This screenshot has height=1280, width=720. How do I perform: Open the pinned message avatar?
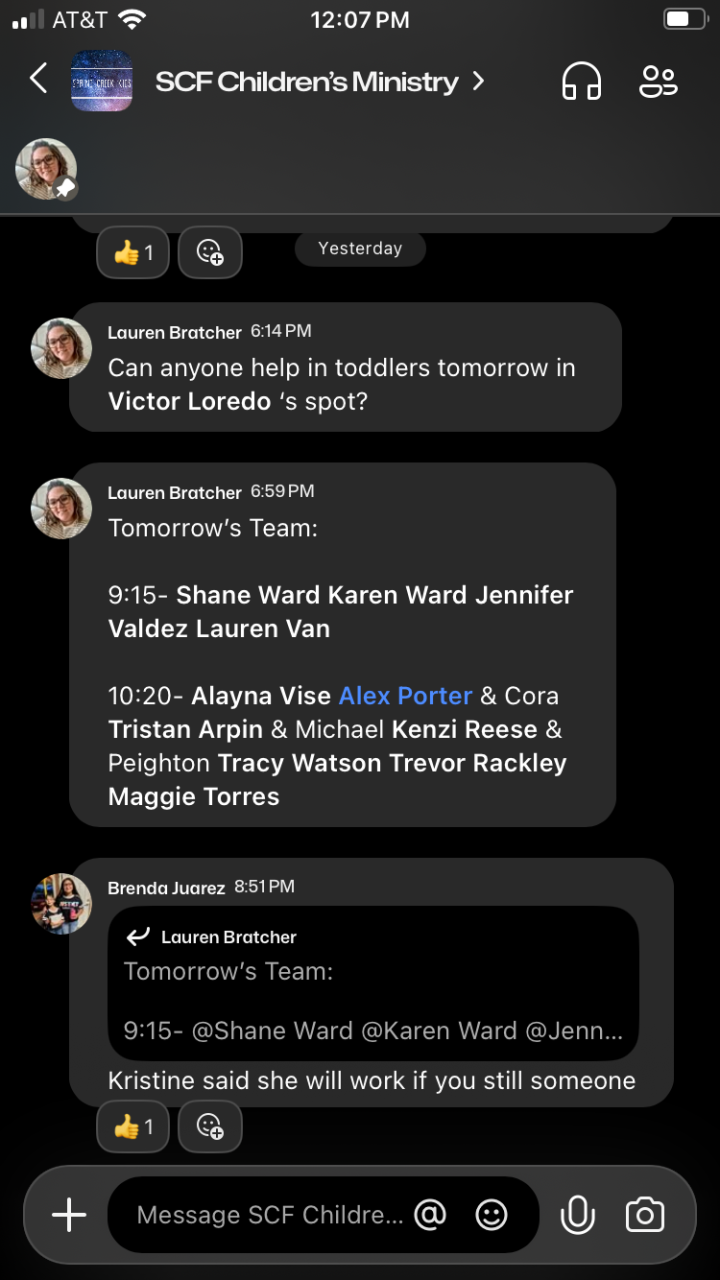pyautogui.click(x=46, y=168)
